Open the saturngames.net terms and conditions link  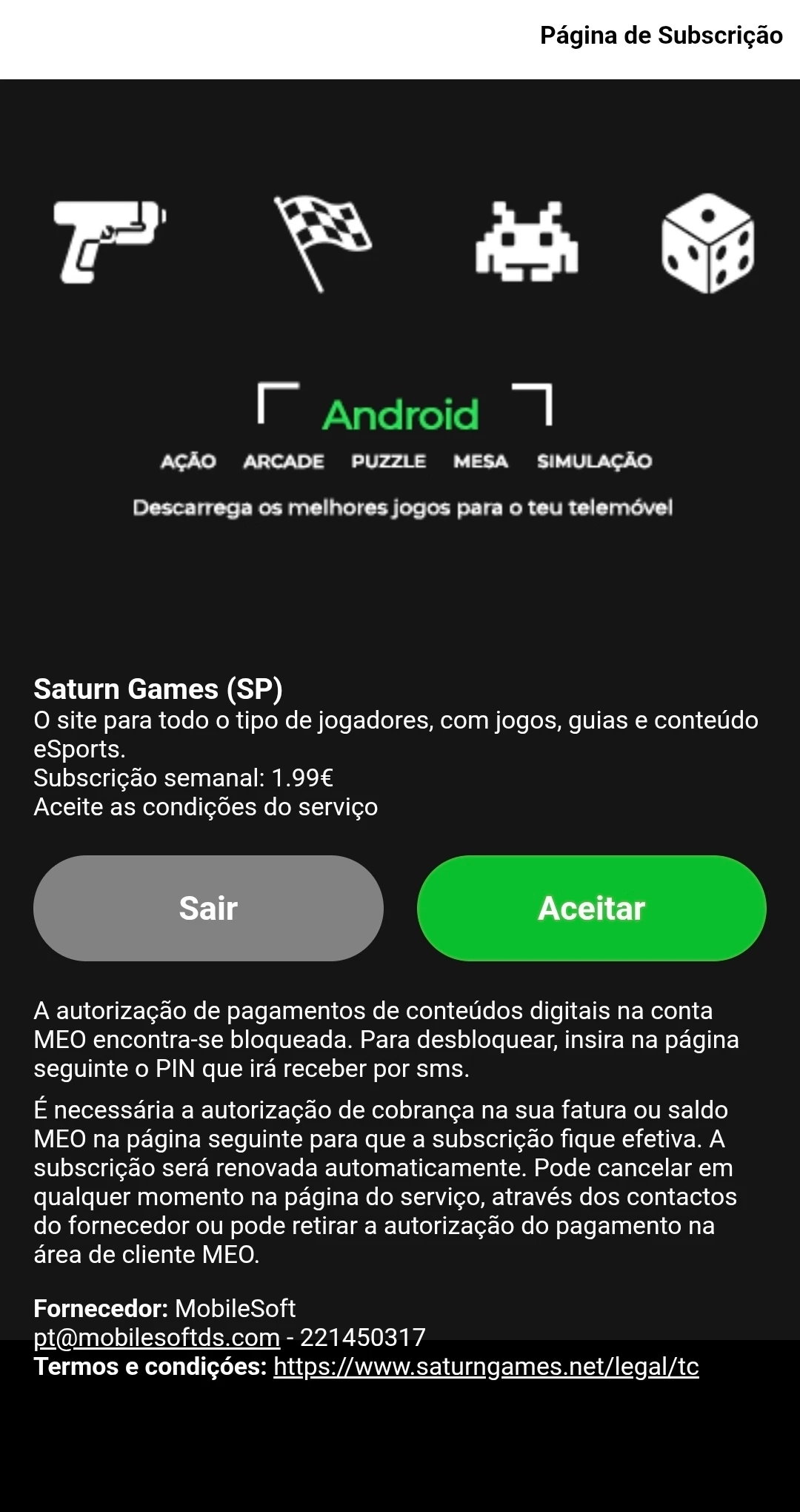tap(486, 1367)
